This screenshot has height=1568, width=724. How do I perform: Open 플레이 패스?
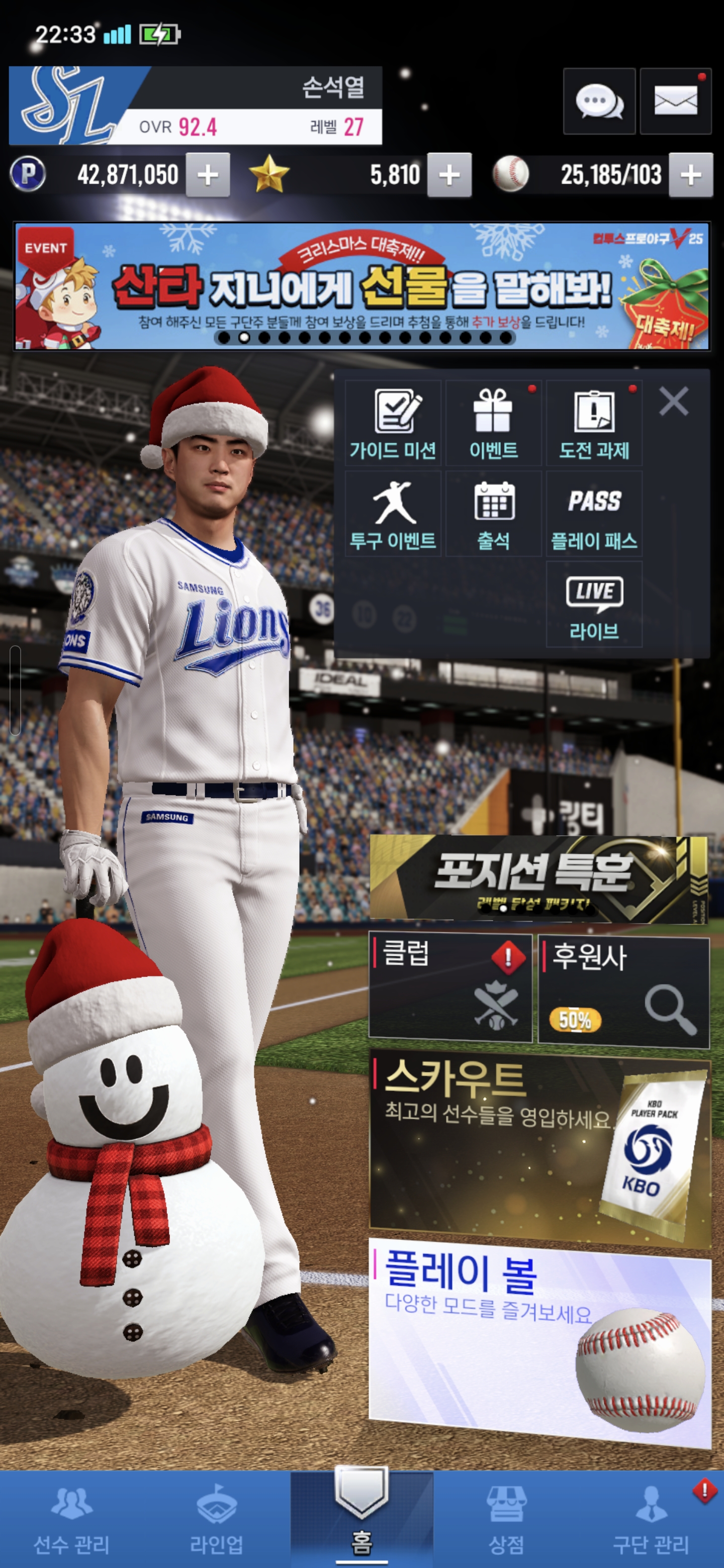(594, 514)
